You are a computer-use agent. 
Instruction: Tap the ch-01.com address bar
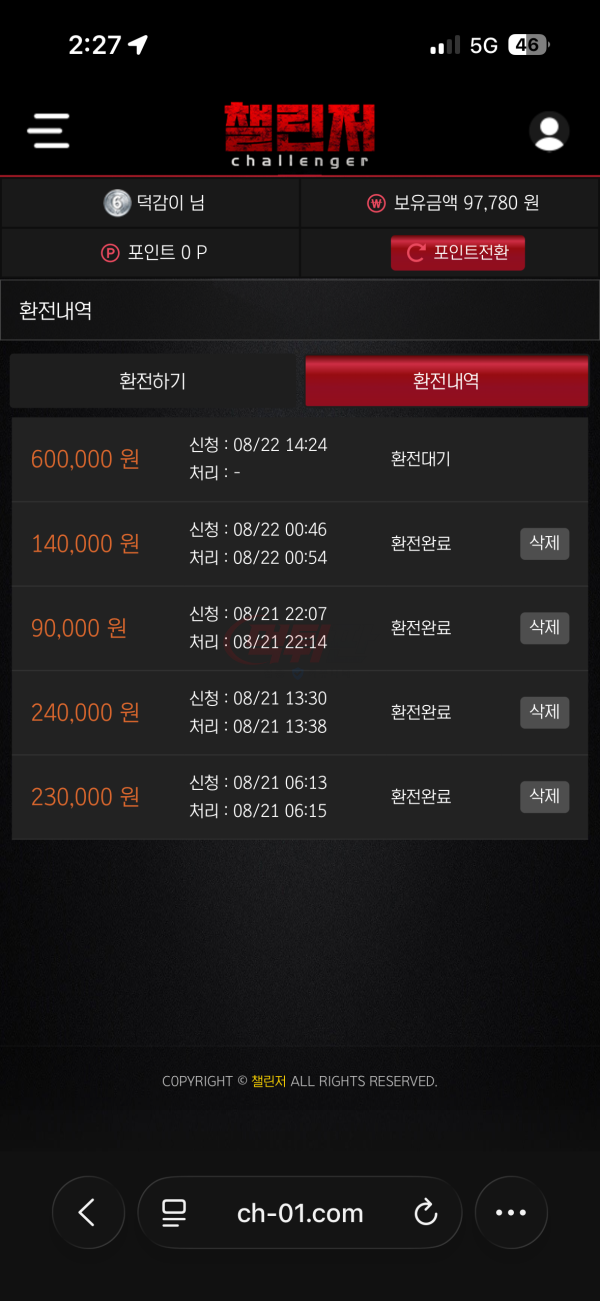coord(300,1213)
